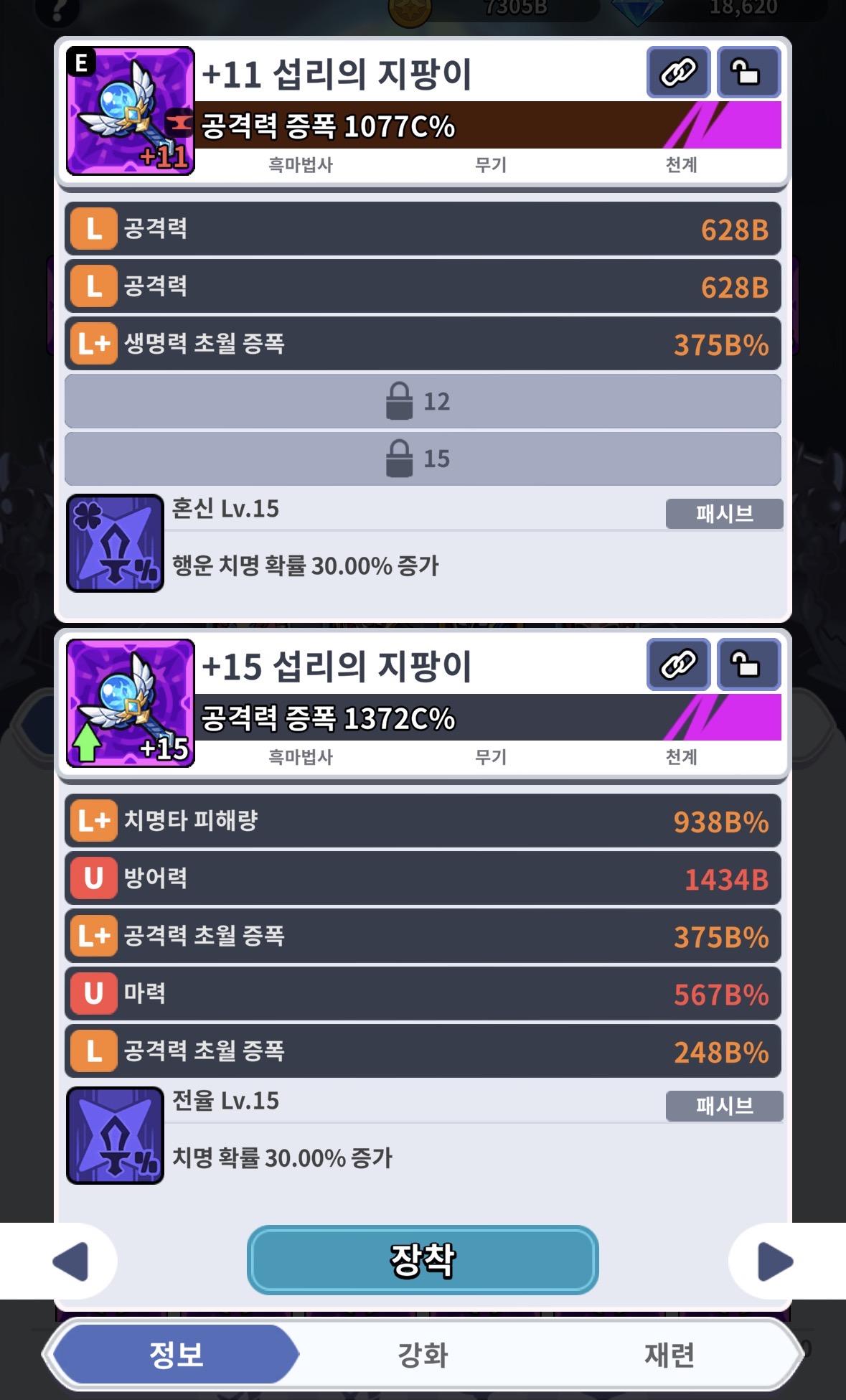846x1400 pixels.
Task: Open the 혼신 Lv.15 passive skill icon
Action: [x=115, y=543]
